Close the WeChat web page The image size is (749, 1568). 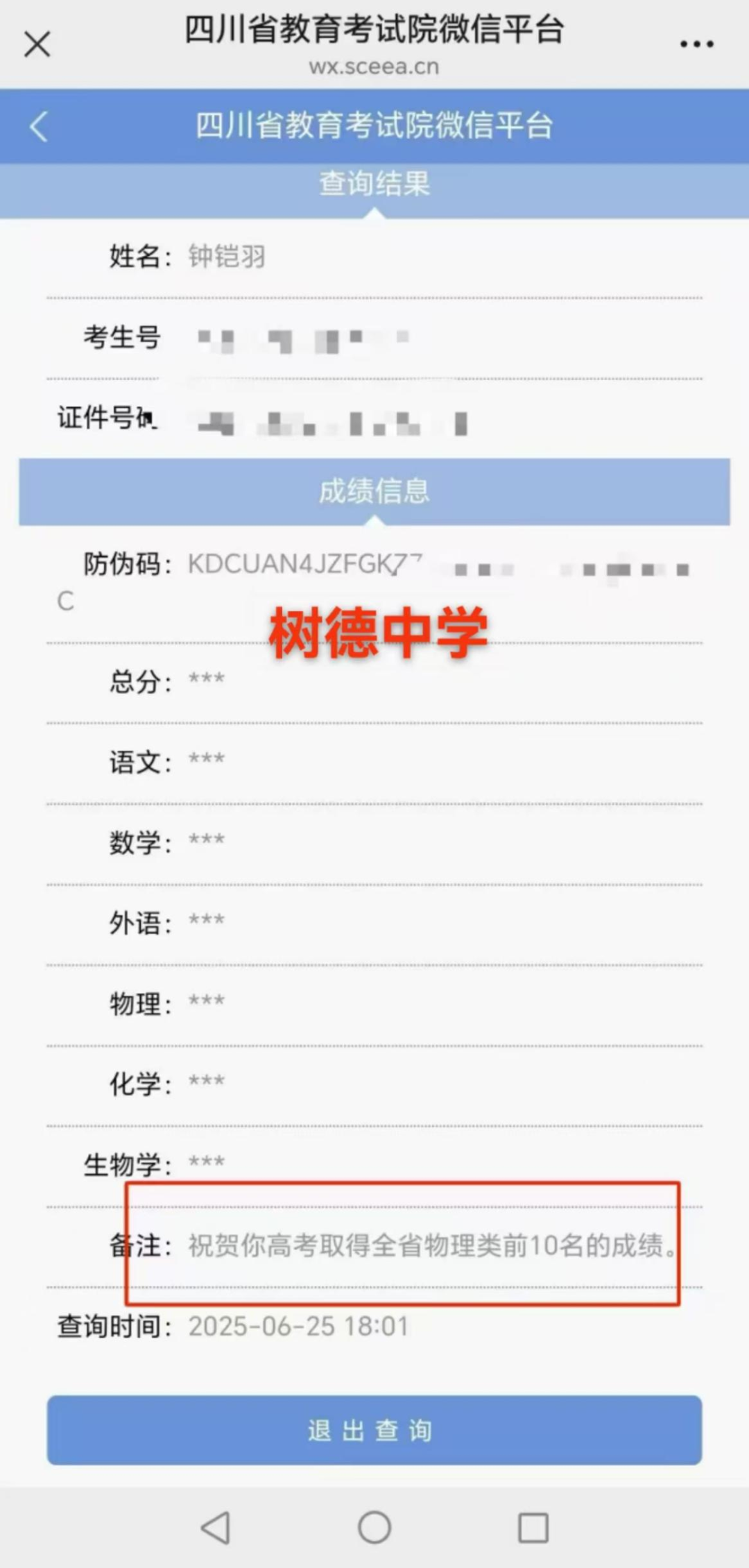tap(37, 44)
